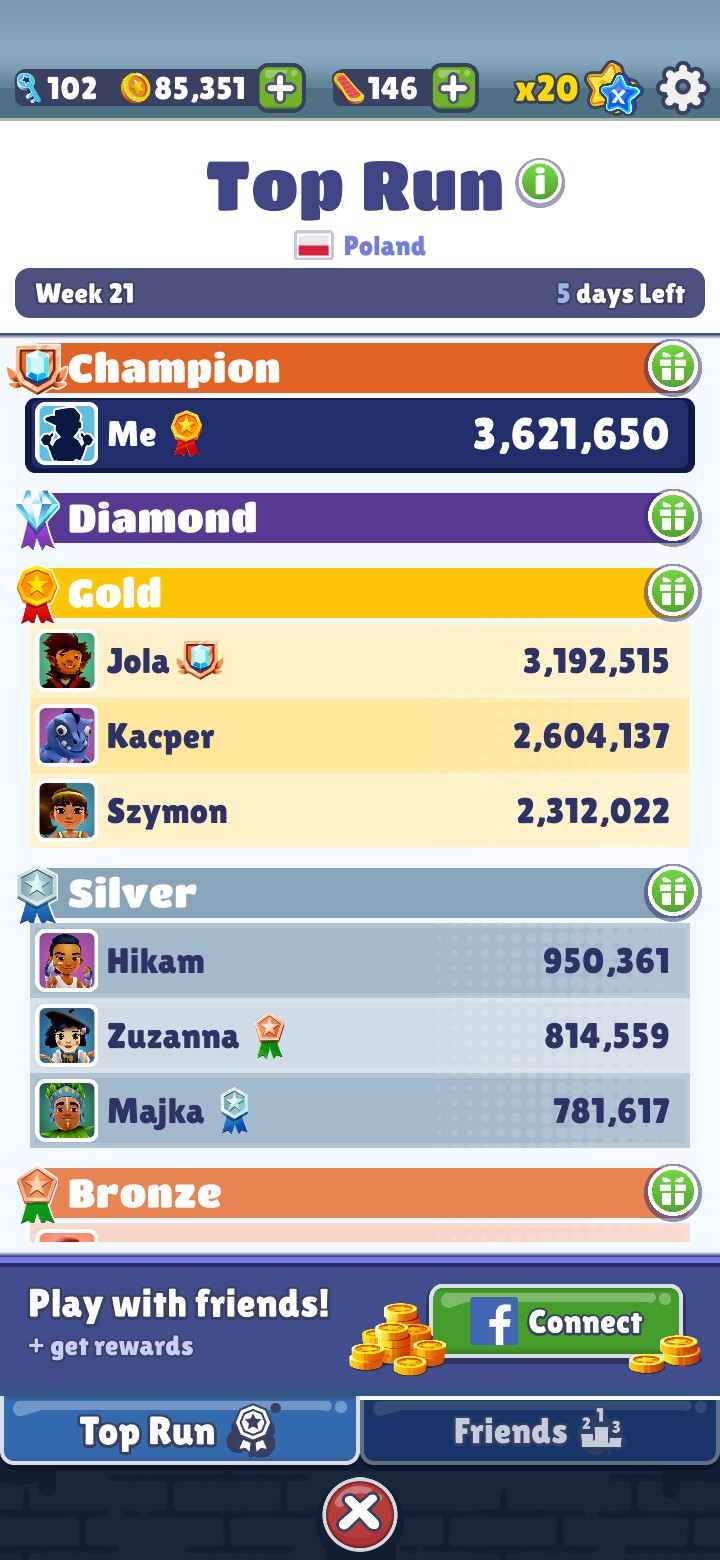This screenshot has height=1560, width=720.
Task: Open Kacper's leaderboard entry
Action: 360,736
